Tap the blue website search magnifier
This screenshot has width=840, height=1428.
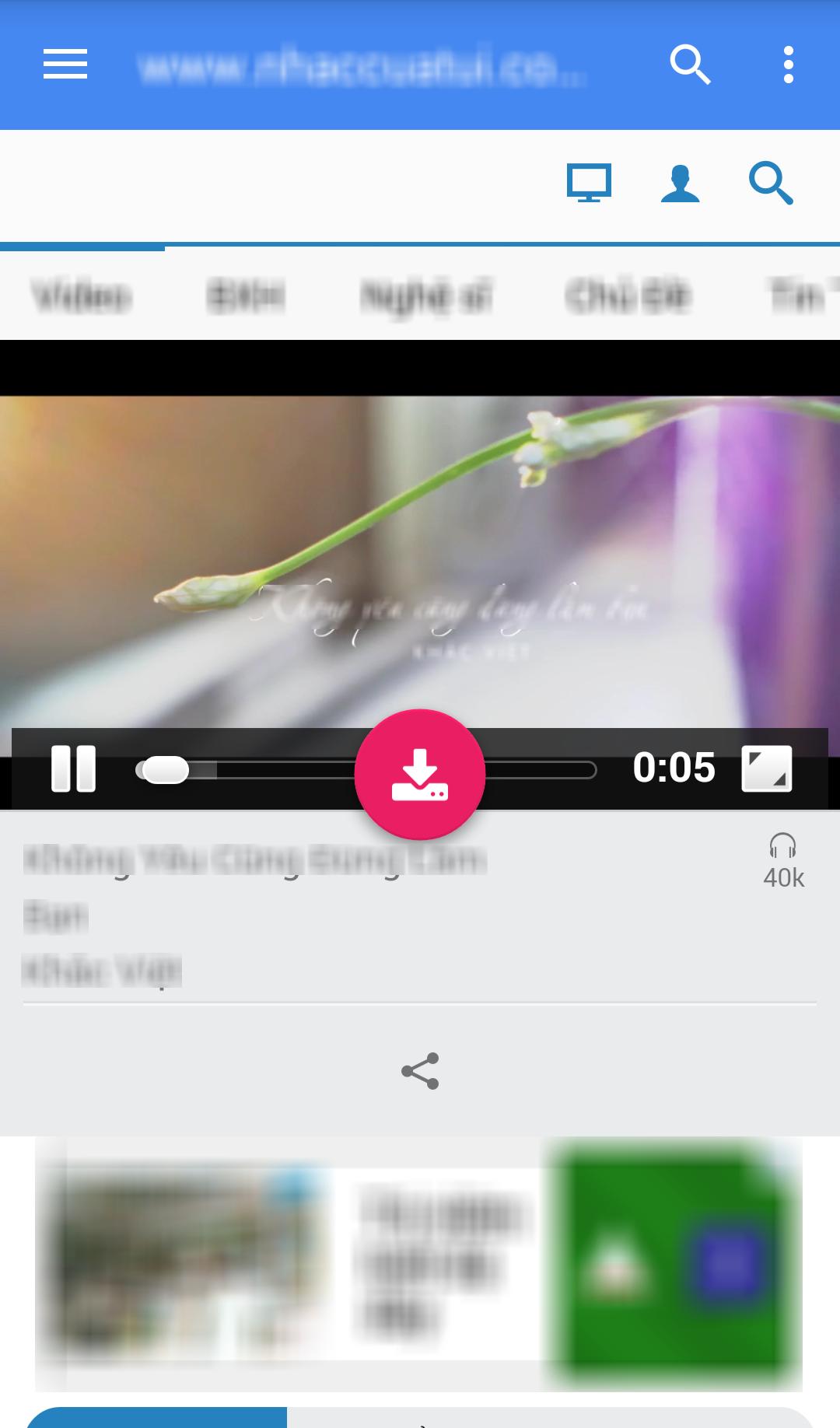coord(770,184)
